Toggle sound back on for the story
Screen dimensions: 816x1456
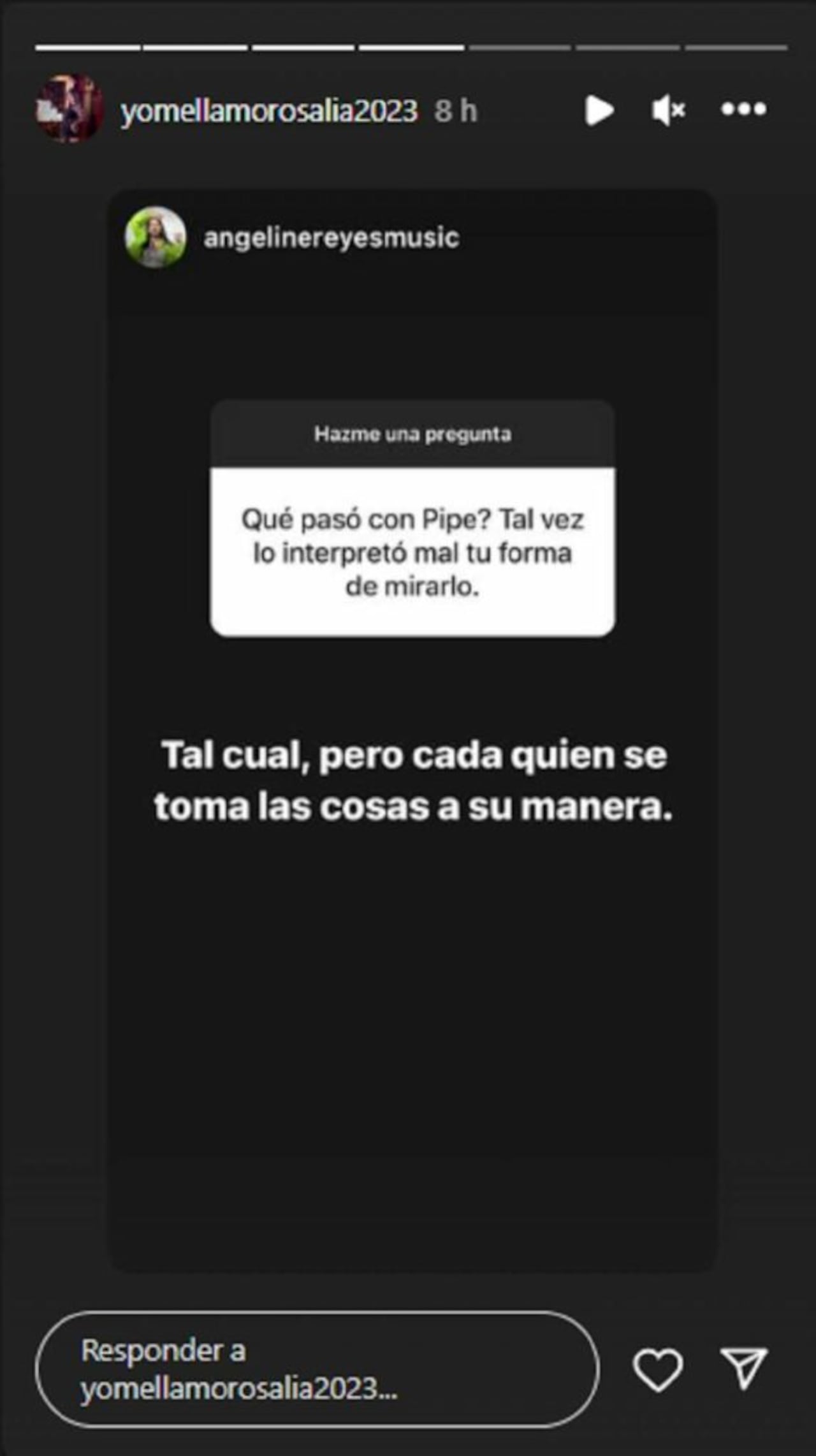coord(668,110)
